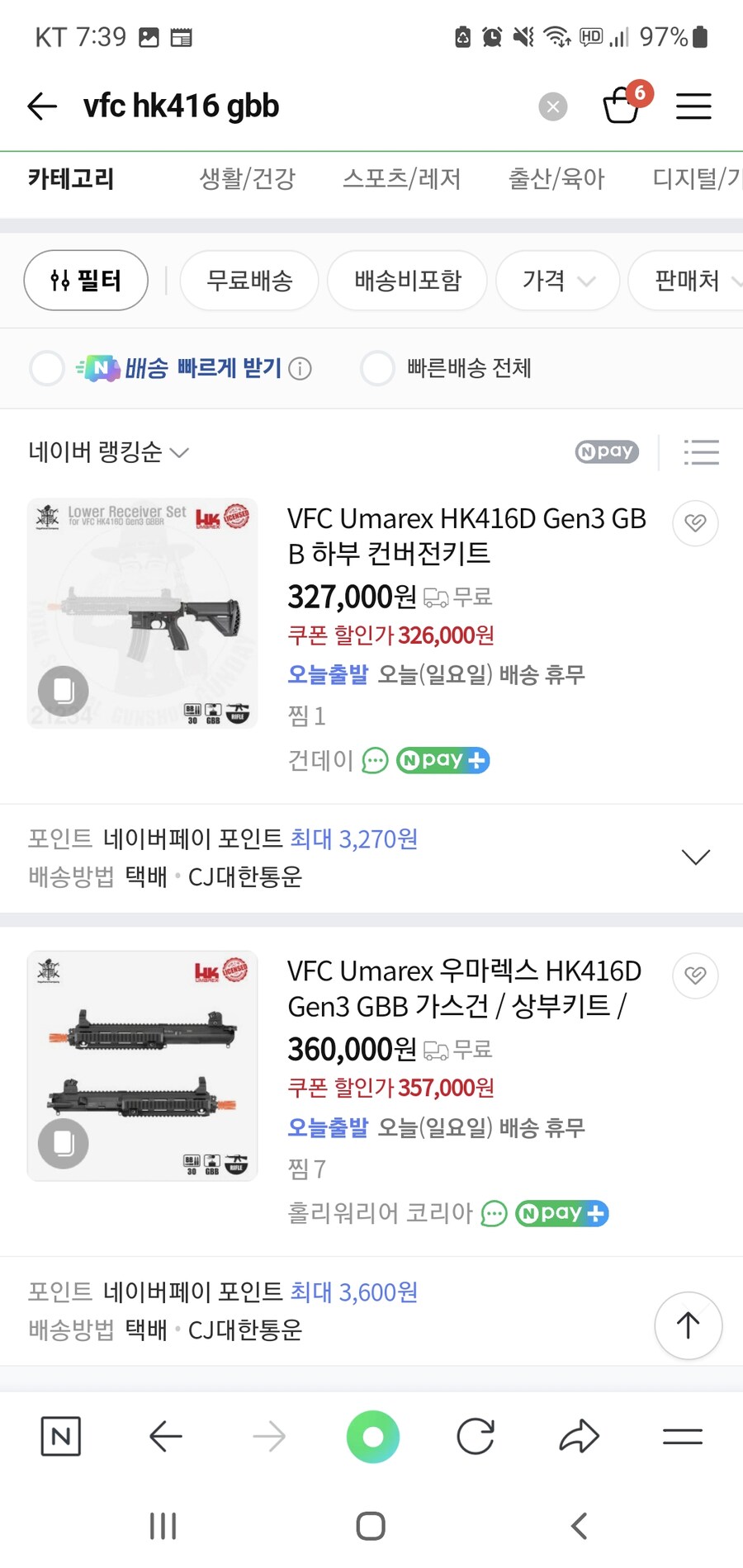Jump back to top of results
Viewport: 743px width, 1568px height.
[688, 1325]
